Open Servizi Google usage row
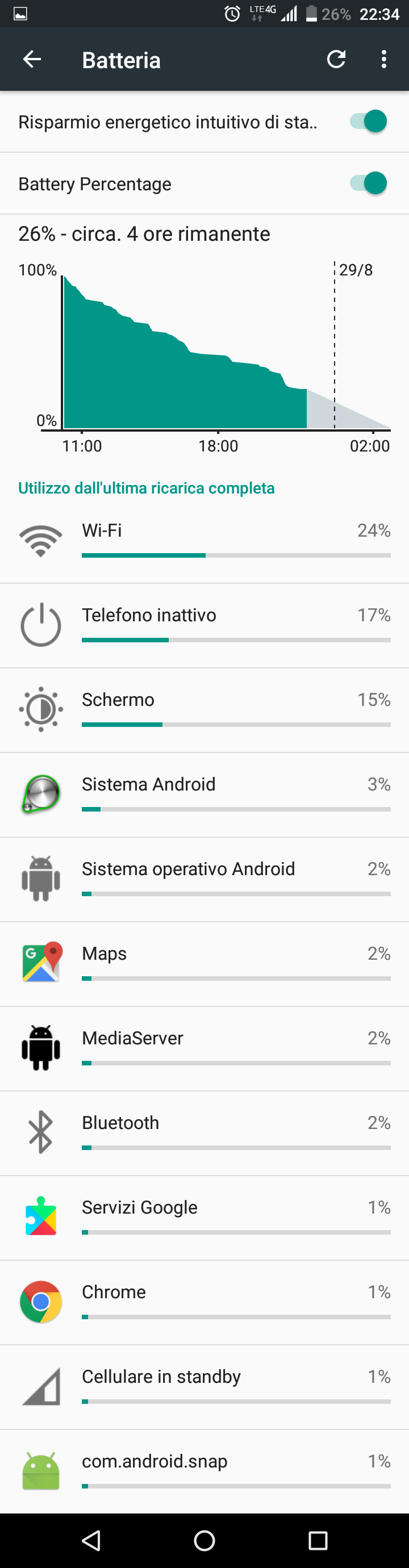Screen dimensions: 409x1568 (x=204, y=1218)
